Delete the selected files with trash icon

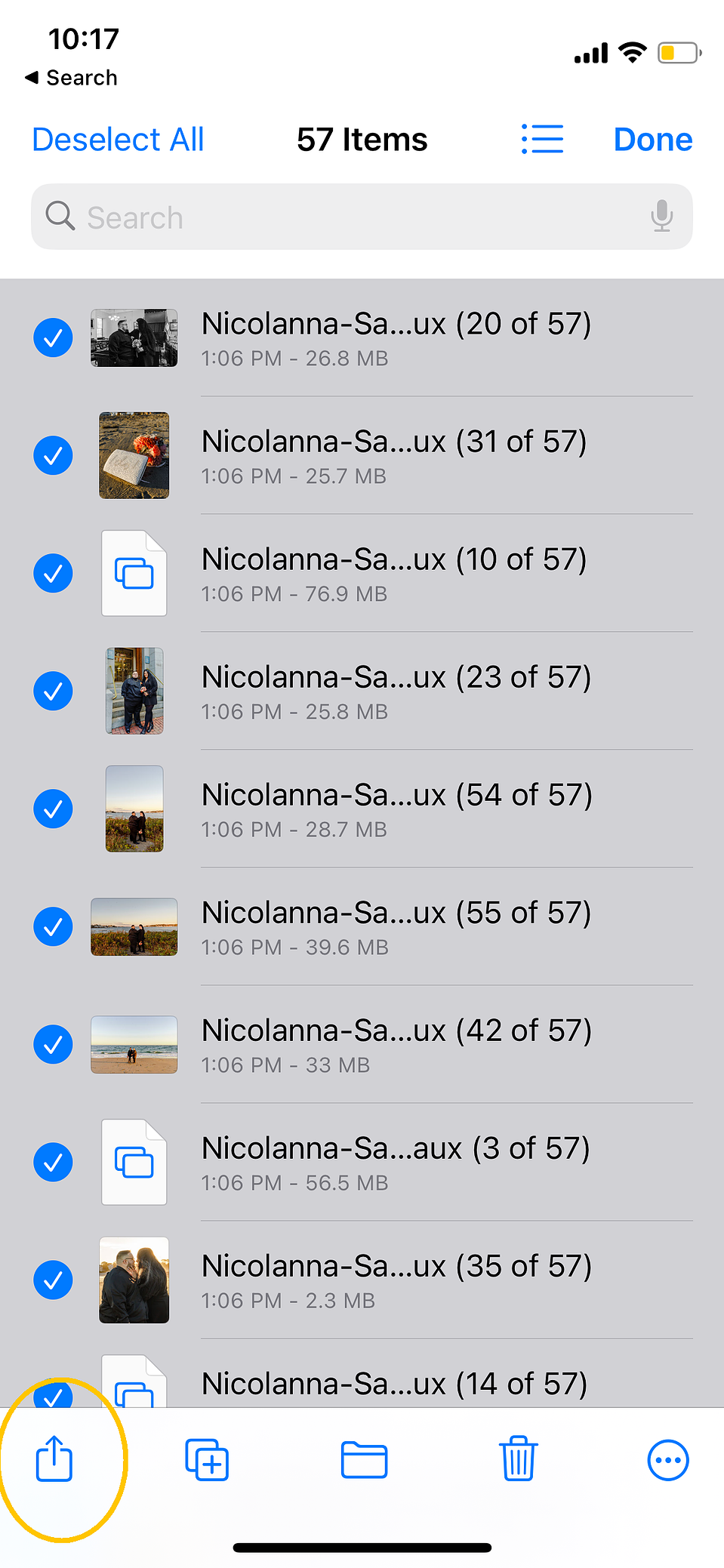click(518, 1459)
